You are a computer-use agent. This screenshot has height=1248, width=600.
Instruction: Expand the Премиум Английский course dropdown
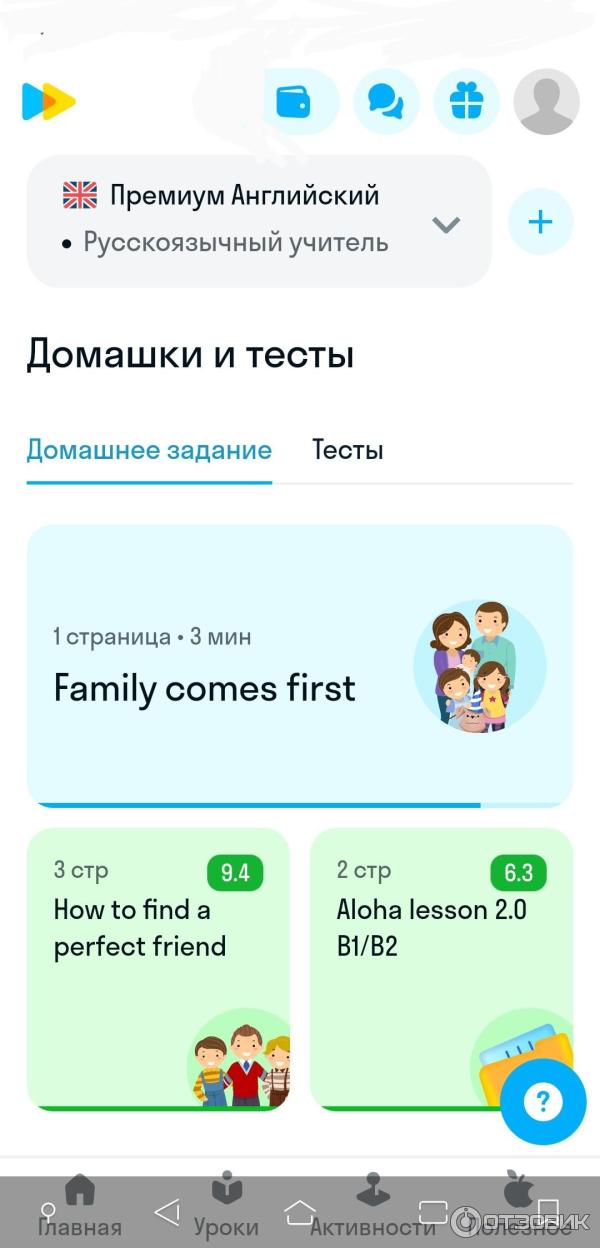click(x=446, y=224)
